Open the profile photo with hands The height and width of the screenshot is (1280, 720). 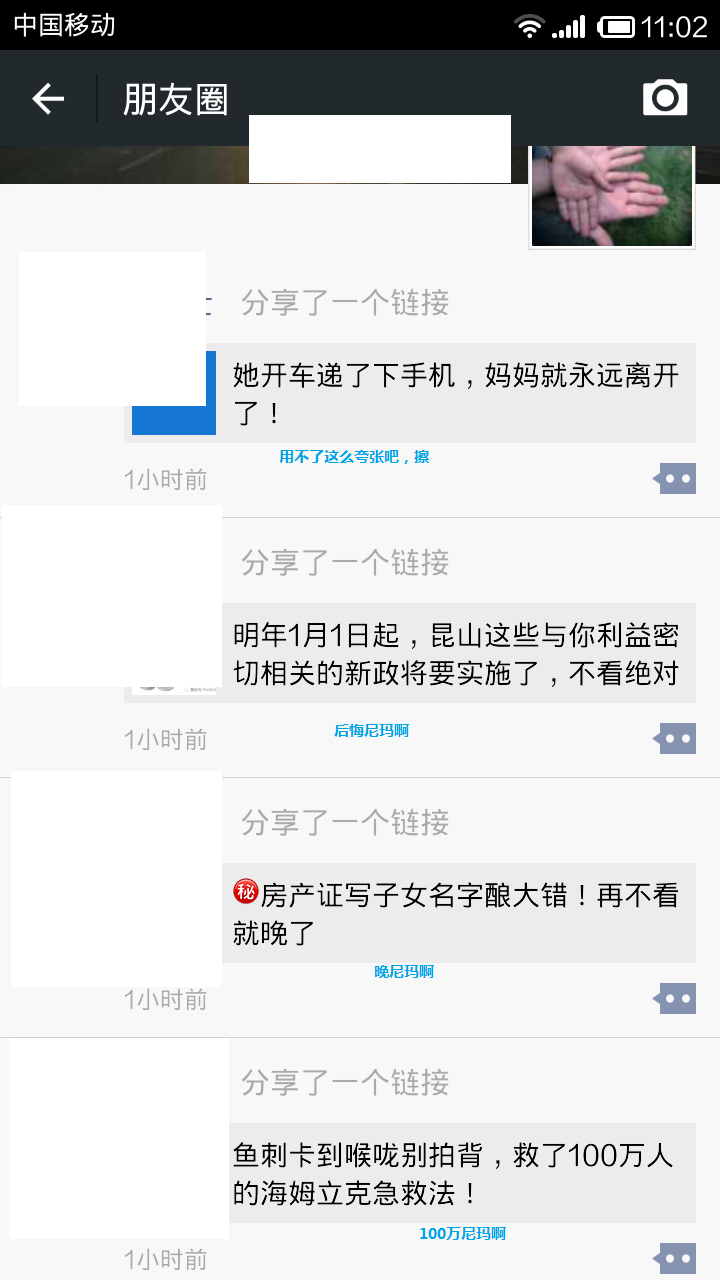coord(612,196)
